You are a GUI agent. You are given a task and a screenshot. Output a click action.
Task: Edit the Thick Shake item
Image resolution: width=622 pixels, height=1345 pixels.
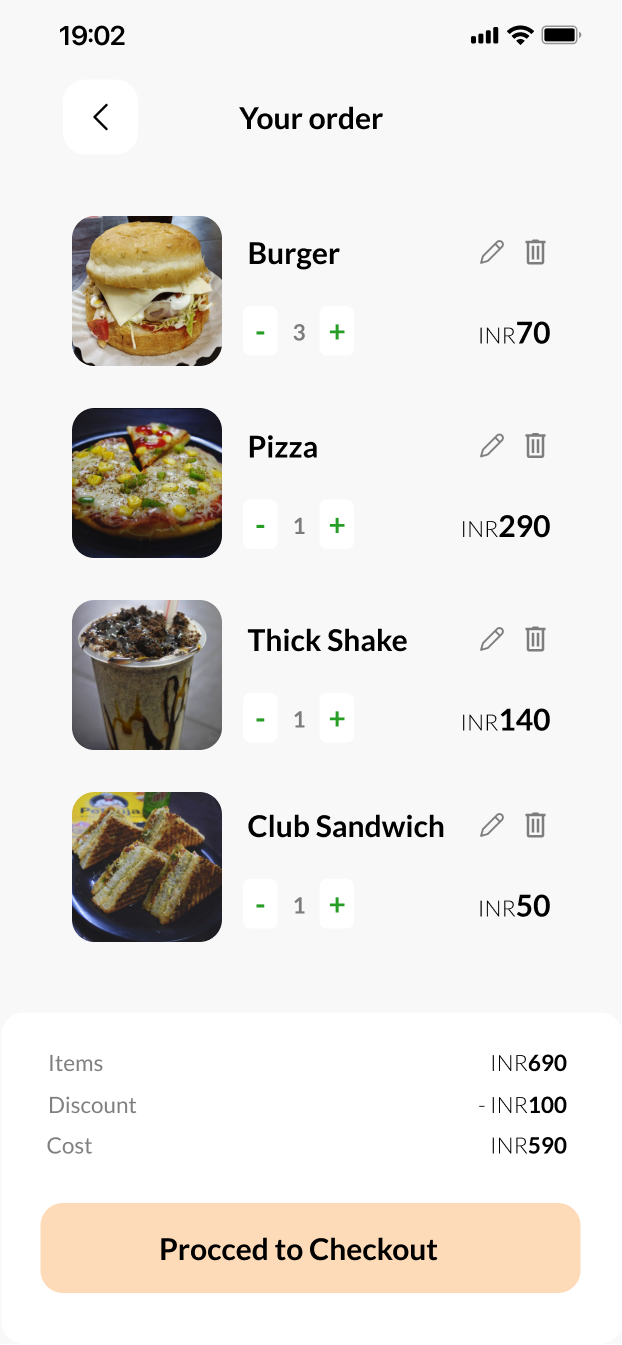[x=492, y=638]
